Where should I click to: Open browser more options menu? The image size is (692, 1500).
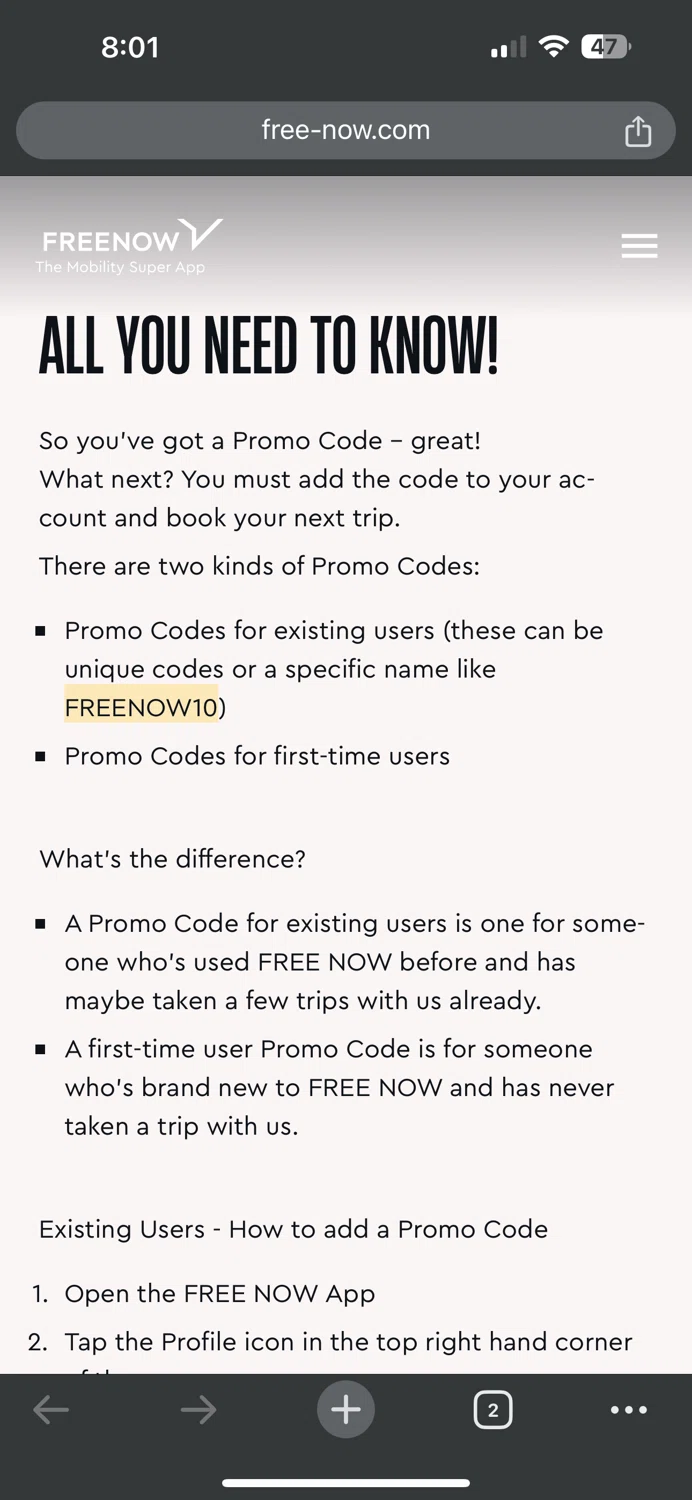pos(628,1410)
